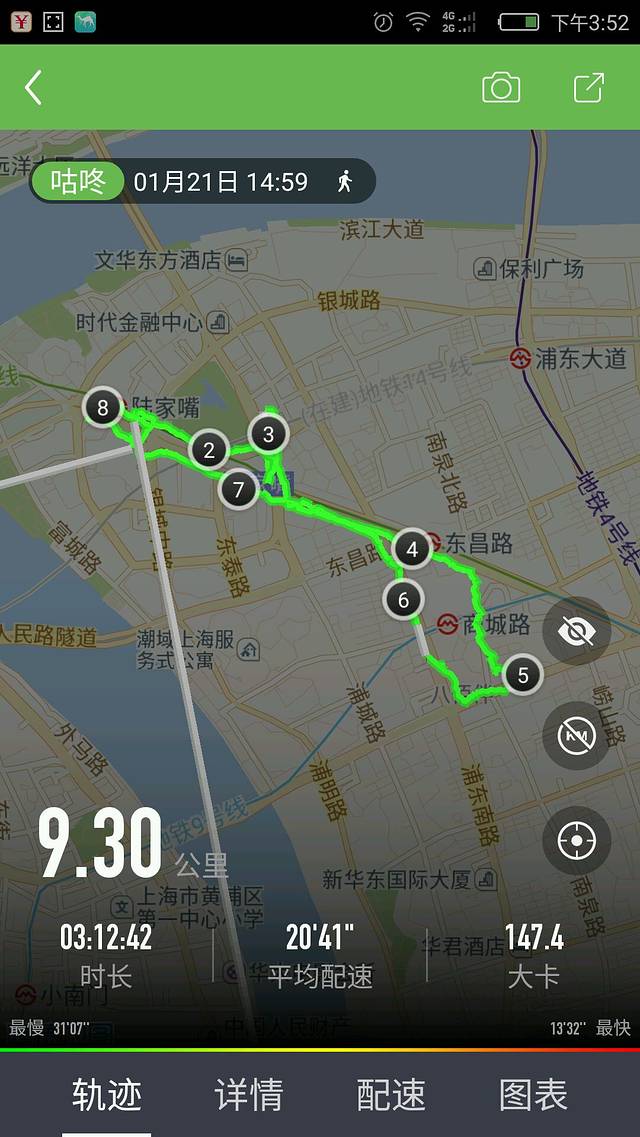640x1137 pixels.
Task: Recenter the map on the route
Action: (577, 841)
